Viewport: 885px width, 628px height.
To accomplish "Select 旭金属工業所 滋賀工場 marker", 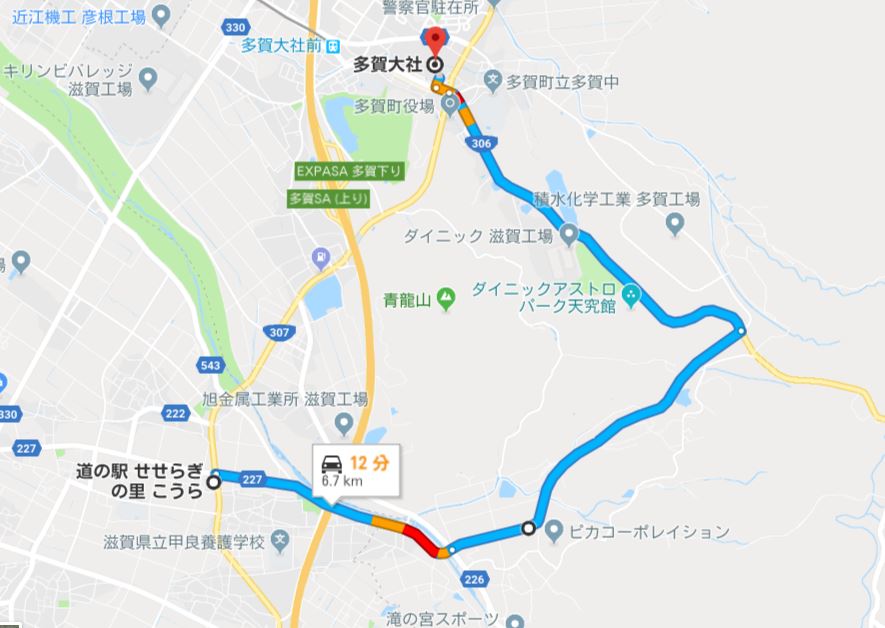I will click(343, 425).
